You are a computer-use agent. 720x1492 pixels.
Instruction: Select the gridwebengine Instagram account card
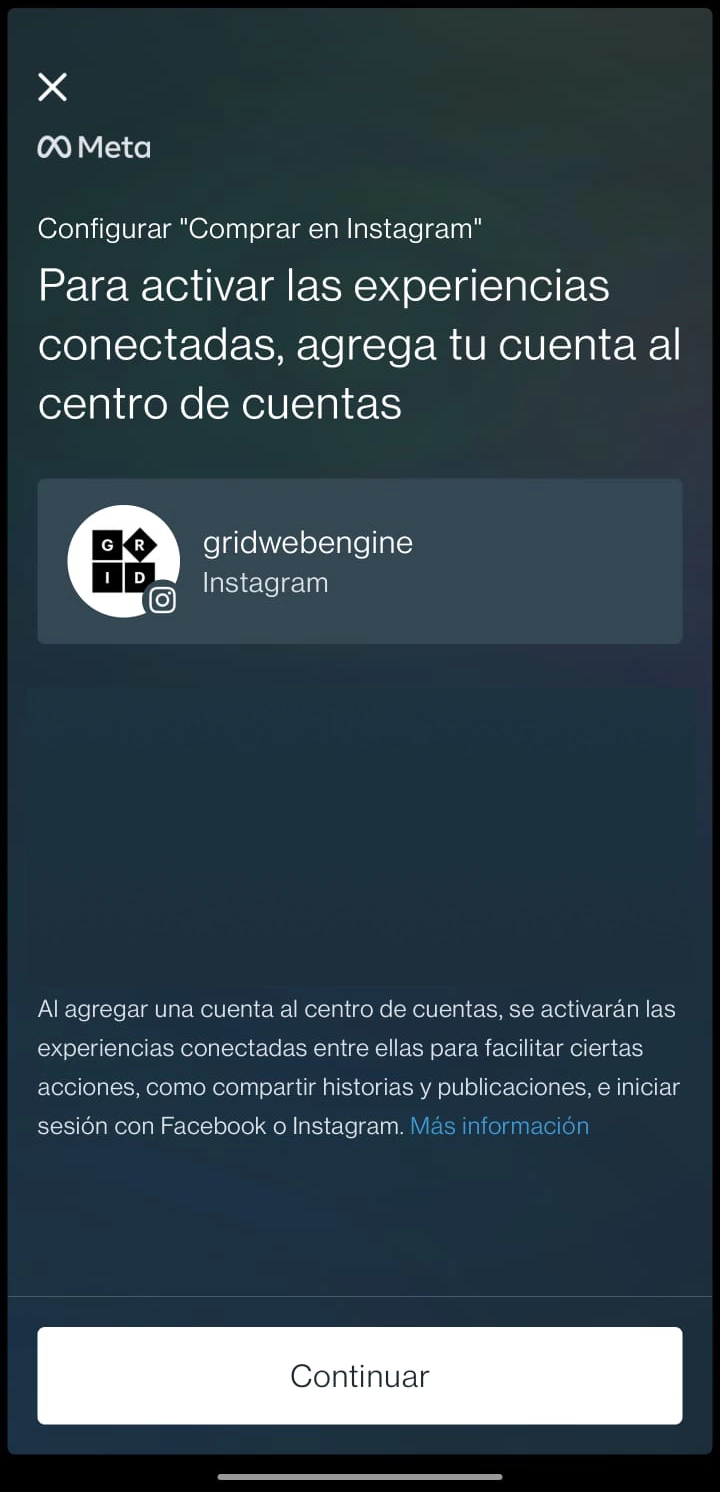pos(360,561)
